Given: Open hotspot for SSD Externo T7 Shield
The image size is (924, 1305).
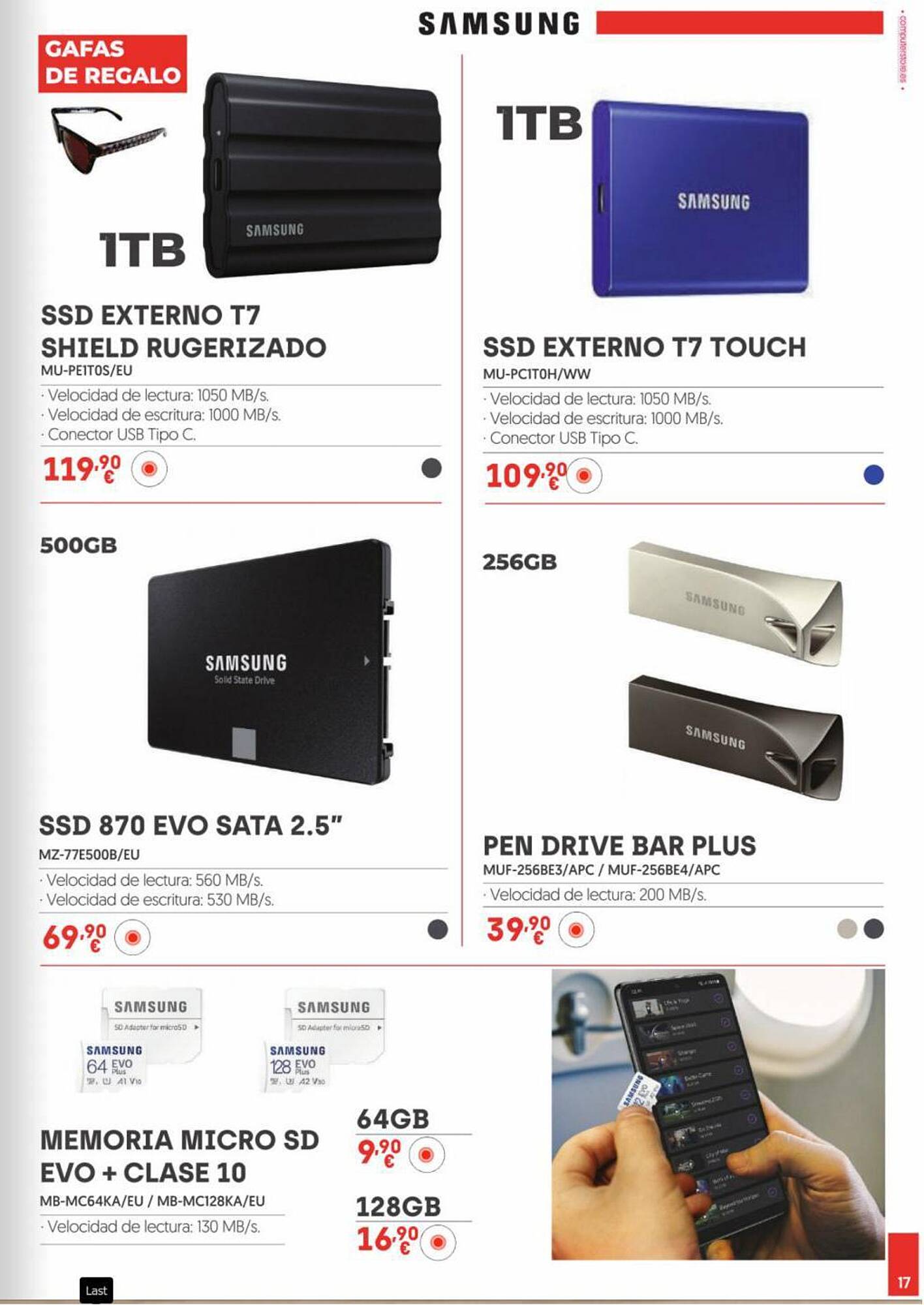Looking at the screenshot, I should pos(149,469).
